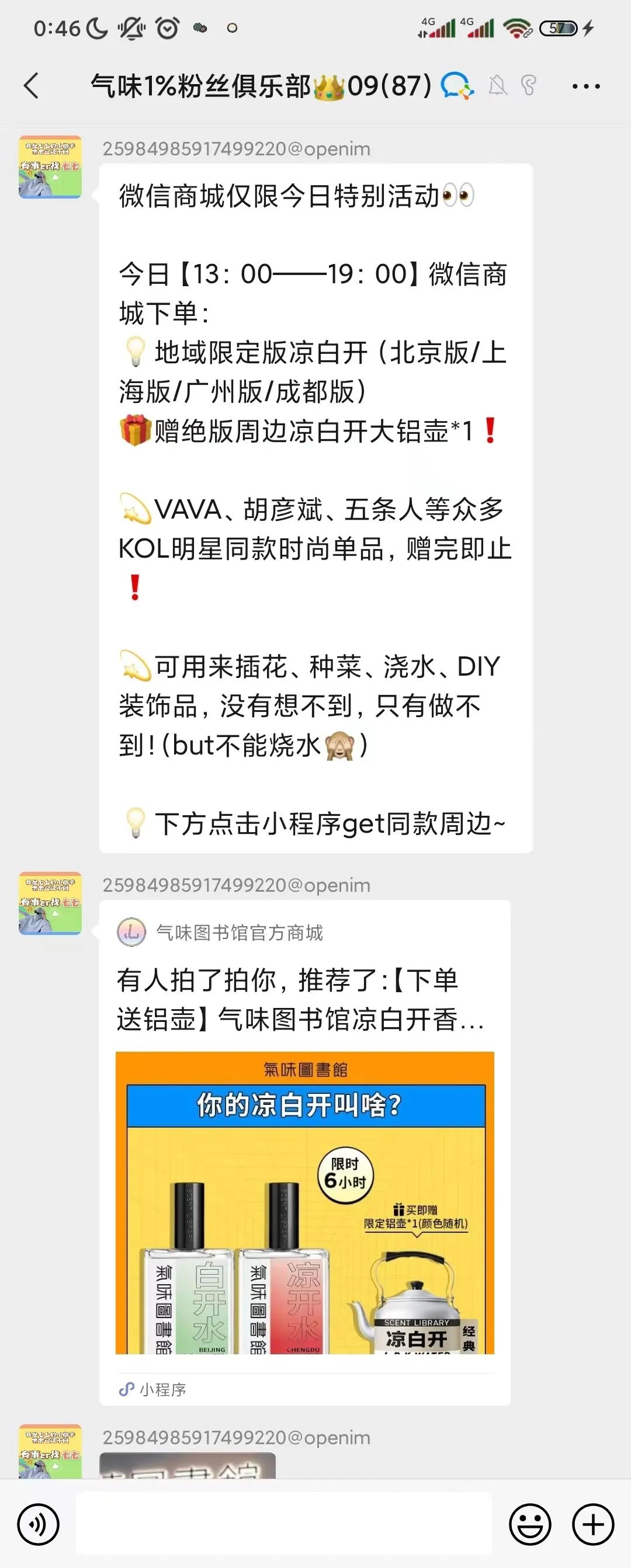Open the plus attachments menu

pos(592,1524)
